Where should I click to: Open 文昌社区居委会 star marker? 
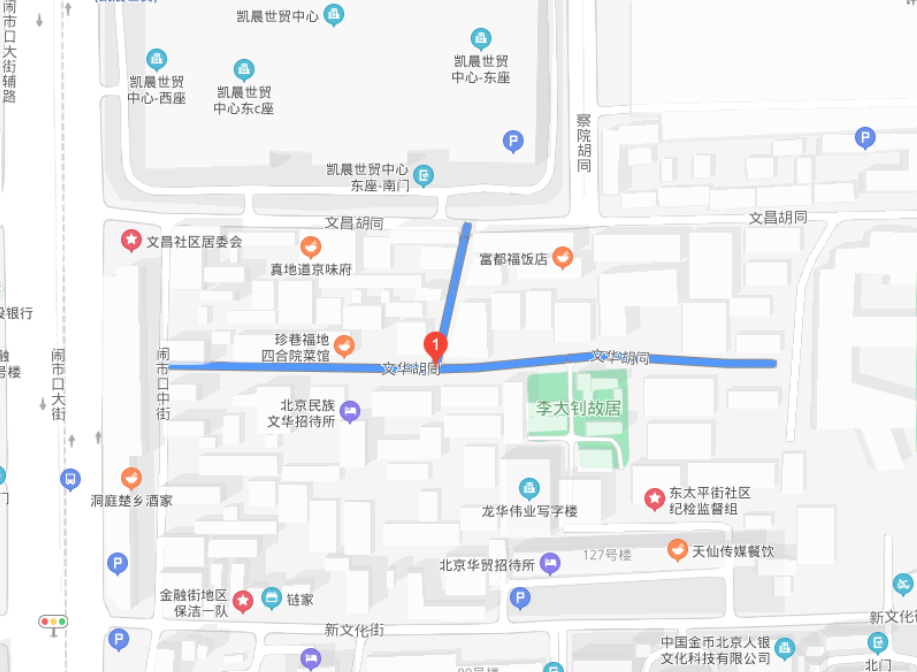coord(131,241)
